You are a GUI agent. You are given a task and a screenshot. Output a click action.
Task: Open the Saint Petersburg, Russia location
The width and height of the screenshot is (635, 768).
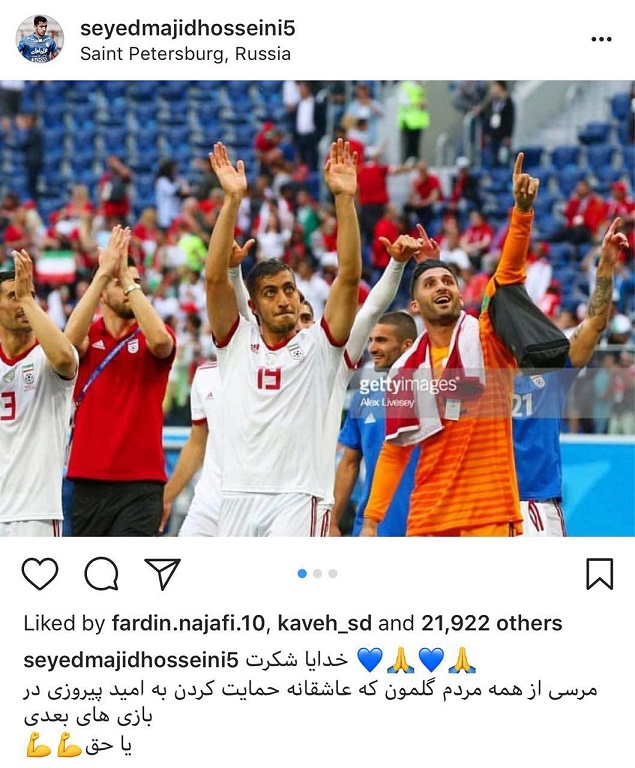[x=185, y=53]
